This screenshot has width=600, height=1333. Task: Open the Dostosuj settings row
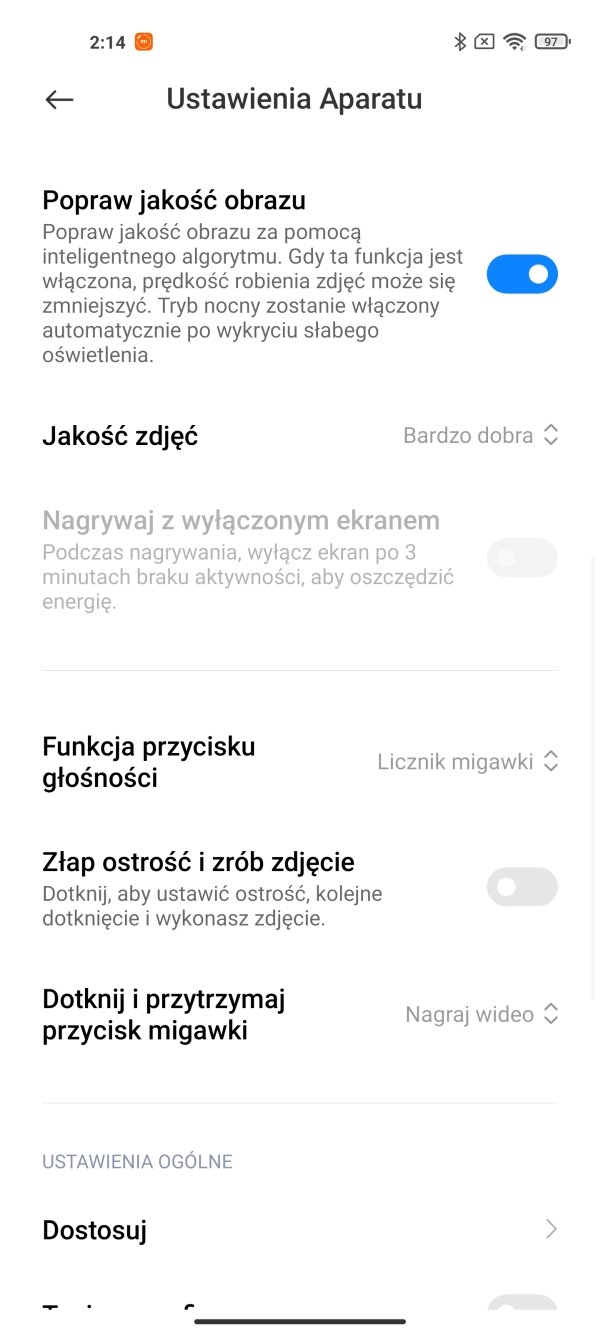coord(300,1230)
